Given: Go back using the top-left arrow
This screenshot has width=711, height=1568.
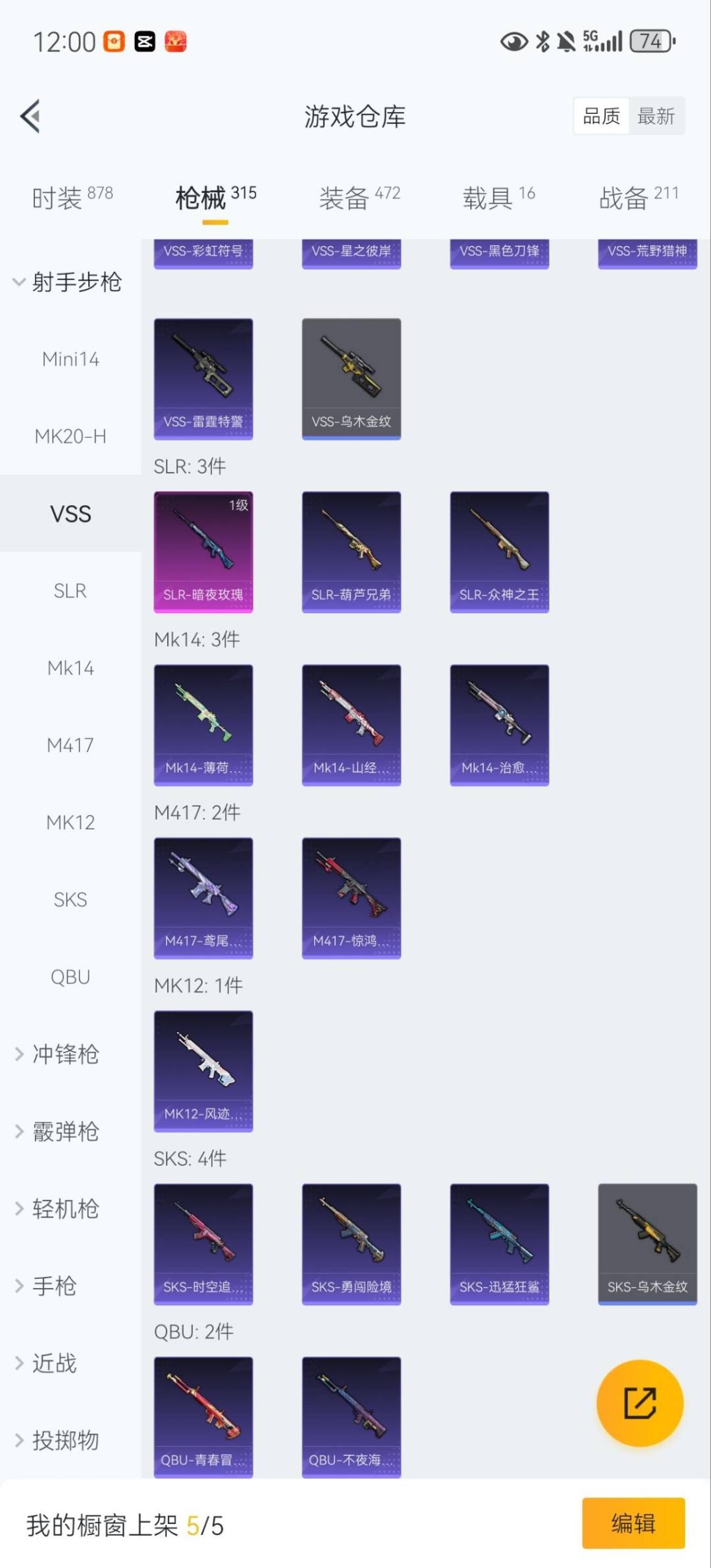Looking at the screenshot, I should tap(30, 117).
